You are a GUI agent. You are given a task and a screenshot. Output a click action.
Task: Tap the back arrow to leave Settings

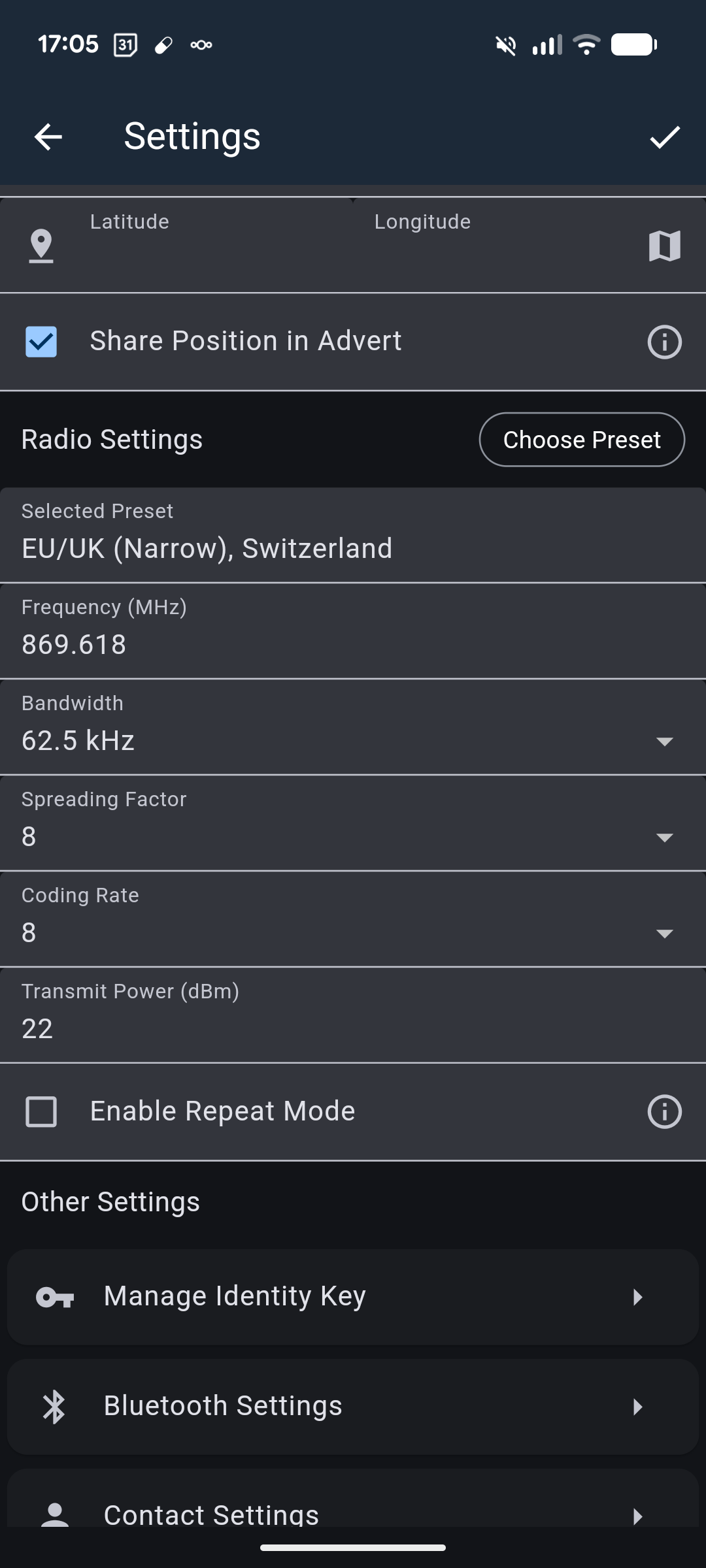pyautogui.click(x=48, y=137)
